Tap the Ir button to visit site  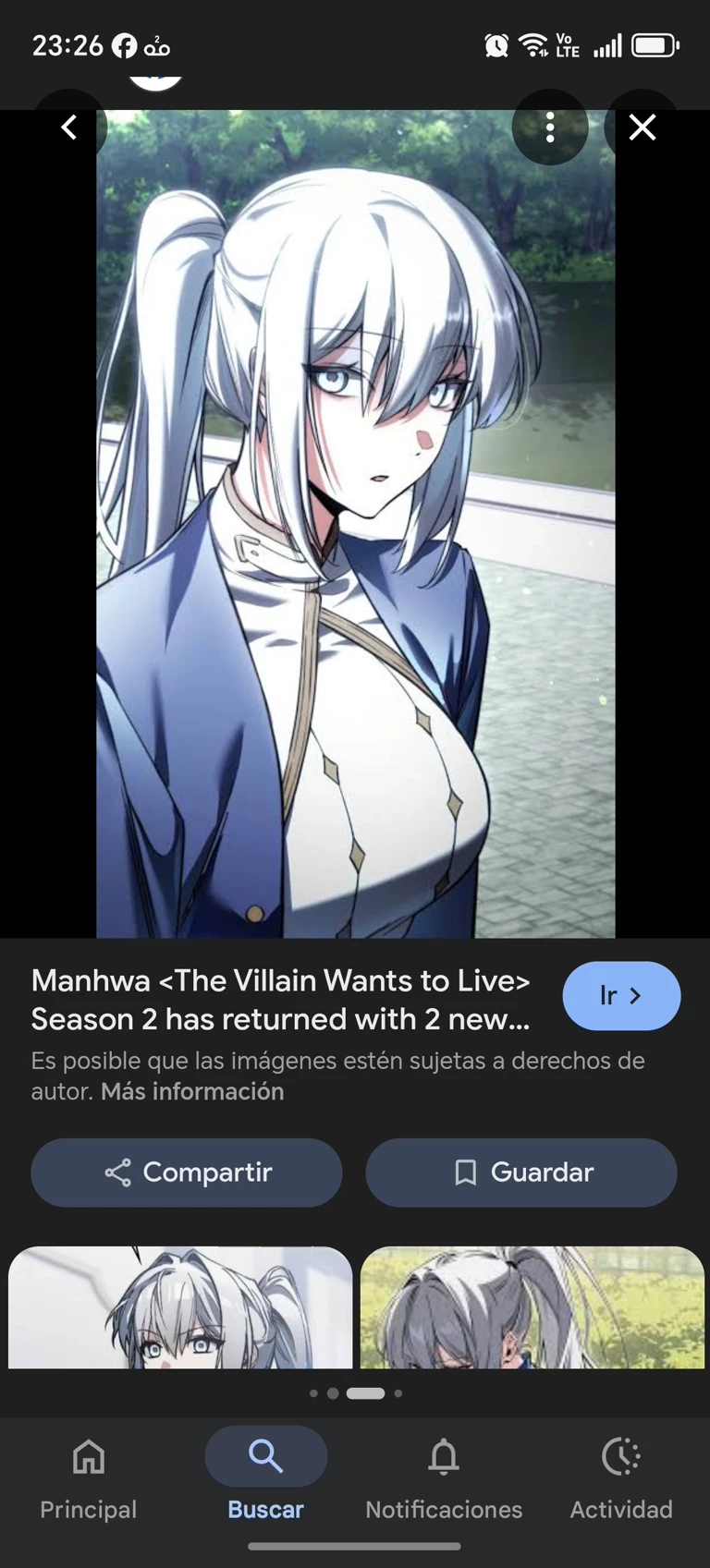621,996
